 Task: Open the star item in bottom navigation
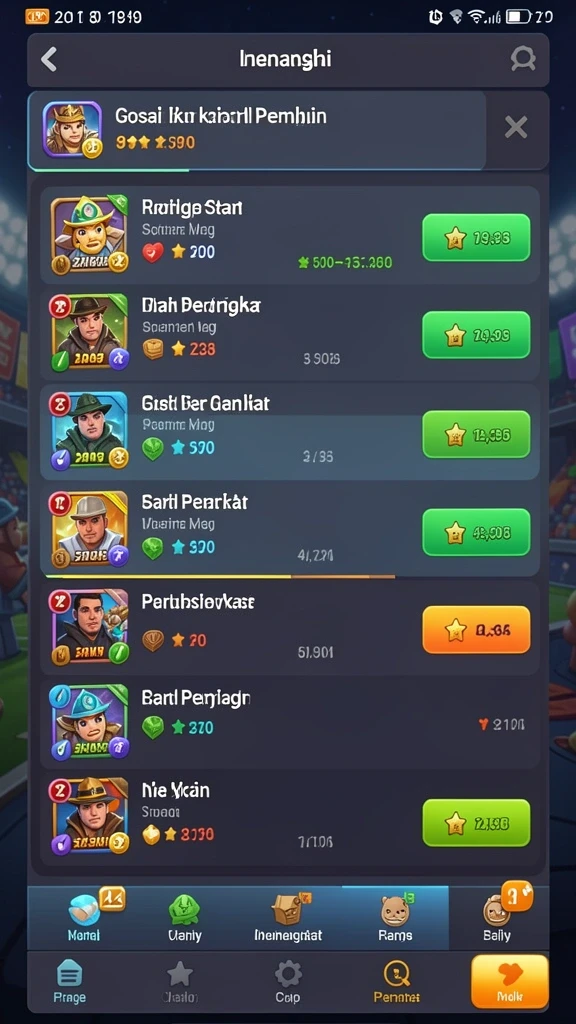click(180, 983)
